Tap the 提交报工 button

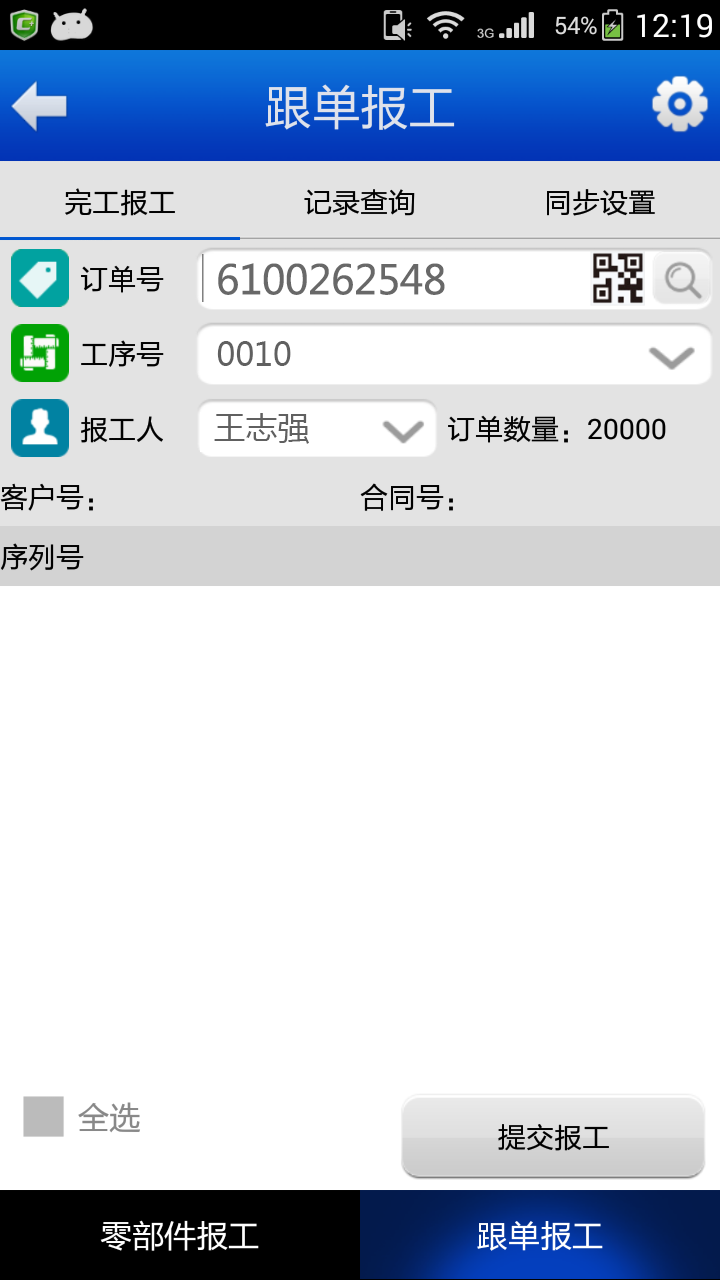[x=553, y=1137]
